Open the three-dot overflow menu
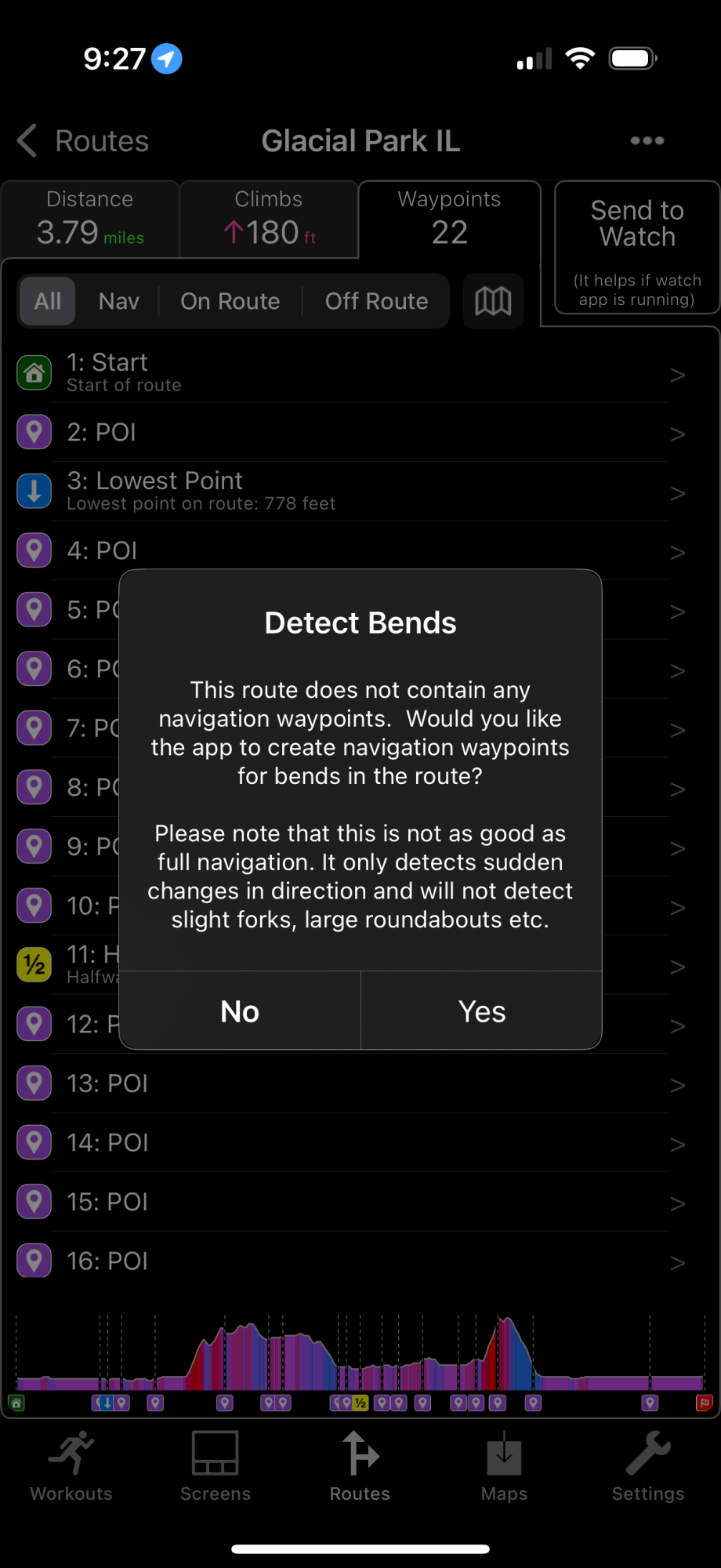Viewport: 721px width, 1568px height. coord(647,140)
